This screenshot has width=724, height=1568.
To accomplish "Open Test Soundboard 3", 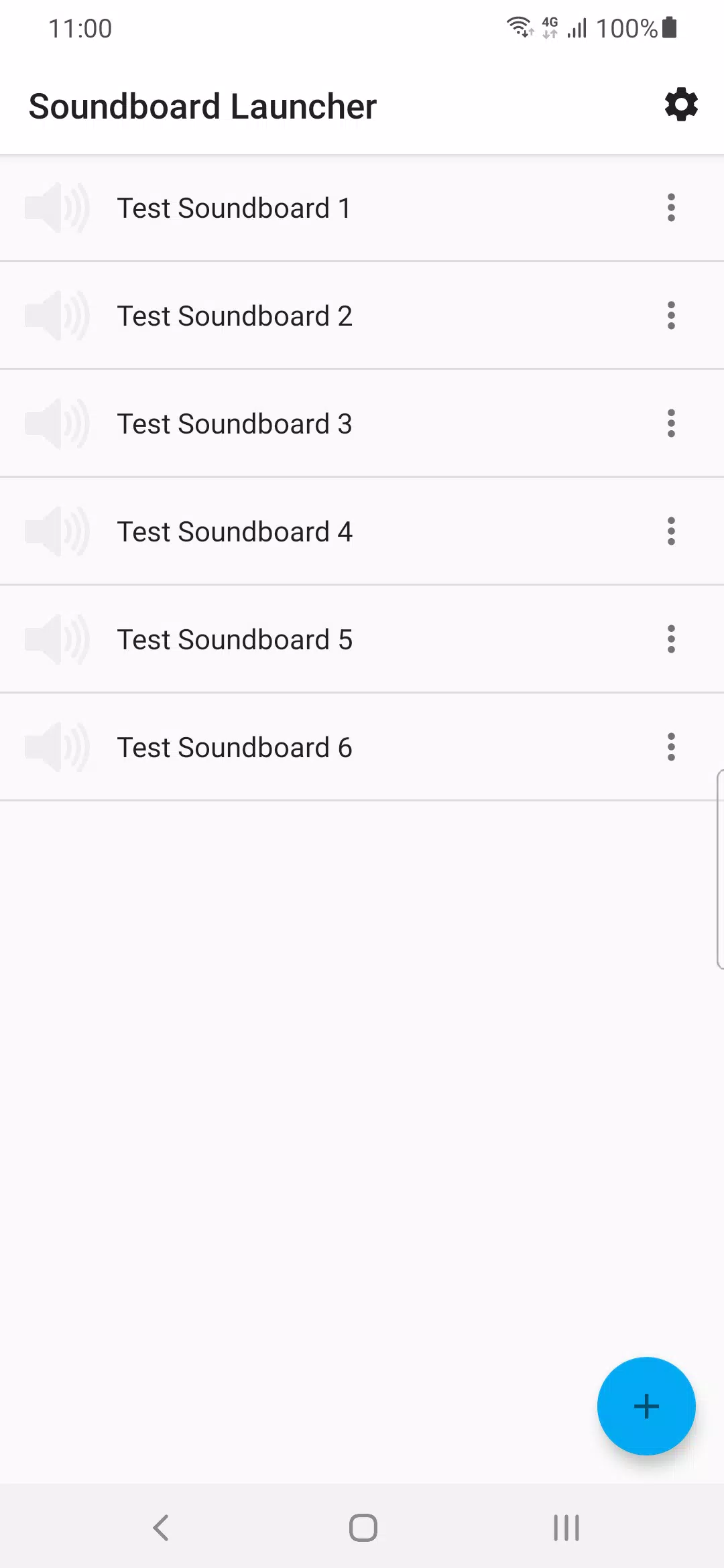I will [x=362, y=423].
